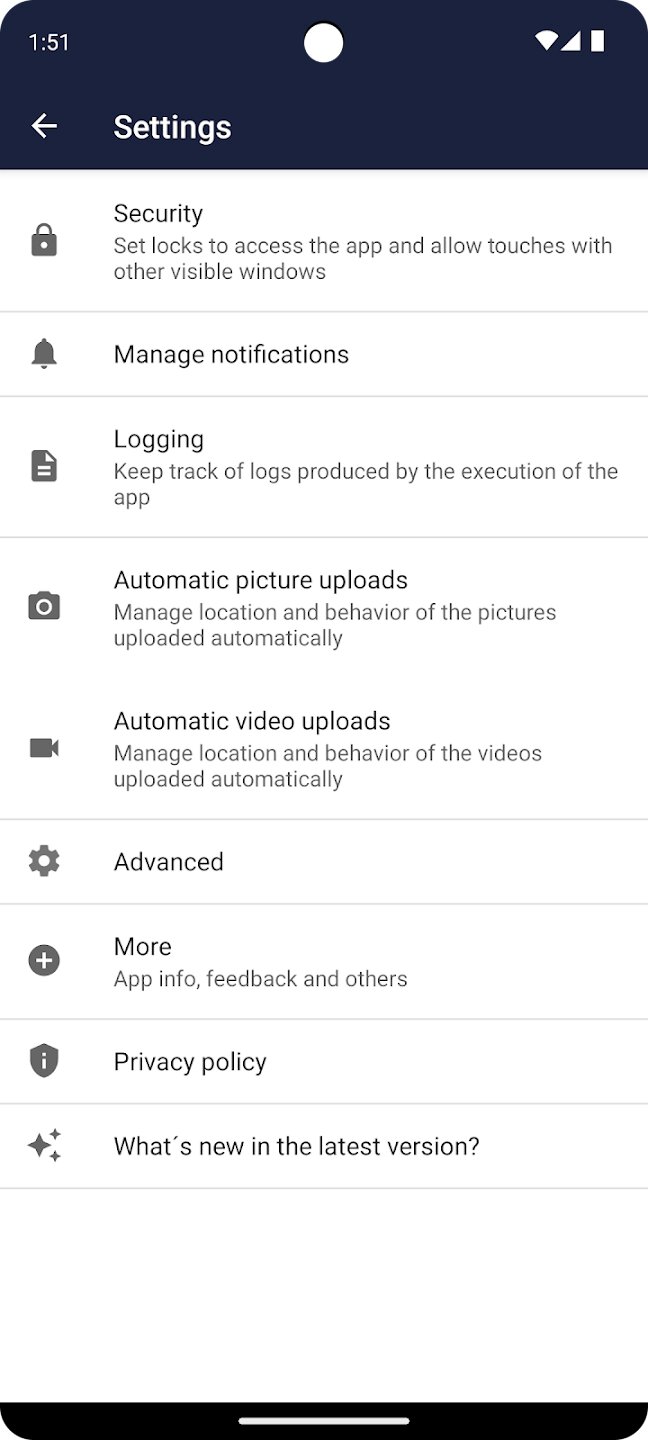Open Advanced settings
The height and width of the screenshot is (1440, 648).
click(324, 862)
